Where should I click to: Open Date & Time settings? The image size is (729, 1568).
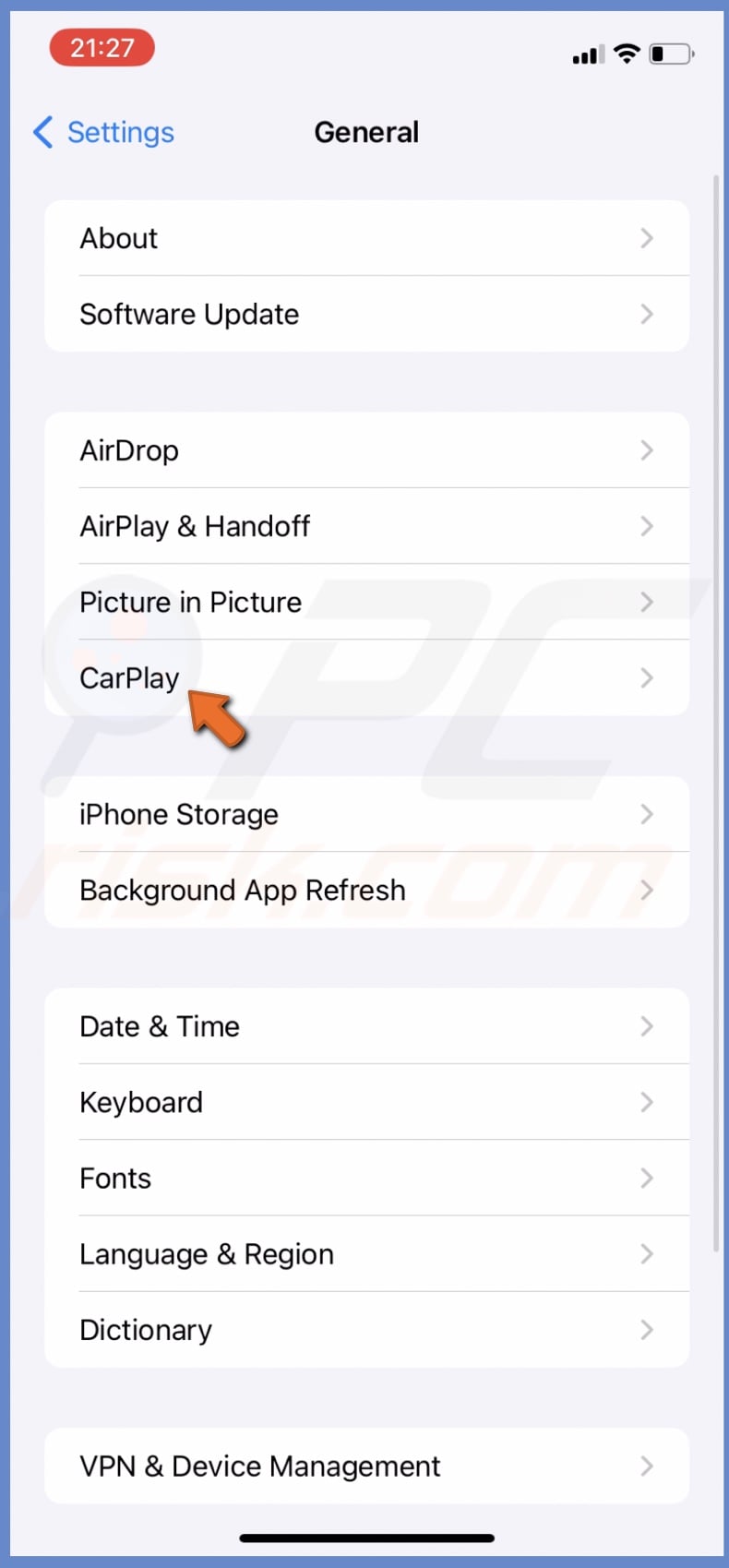366,1026
